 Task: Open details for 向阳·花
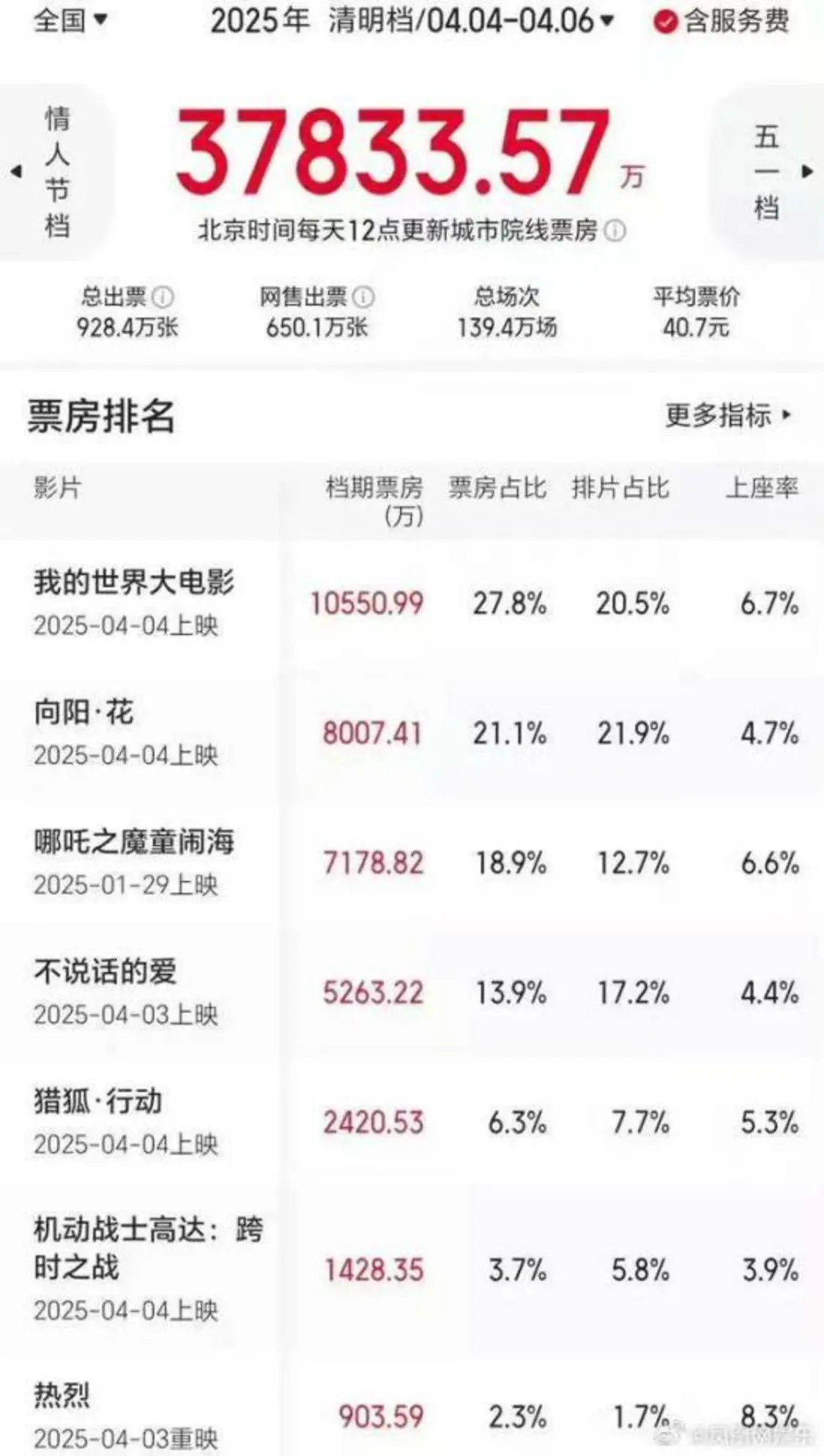[412, 733]
